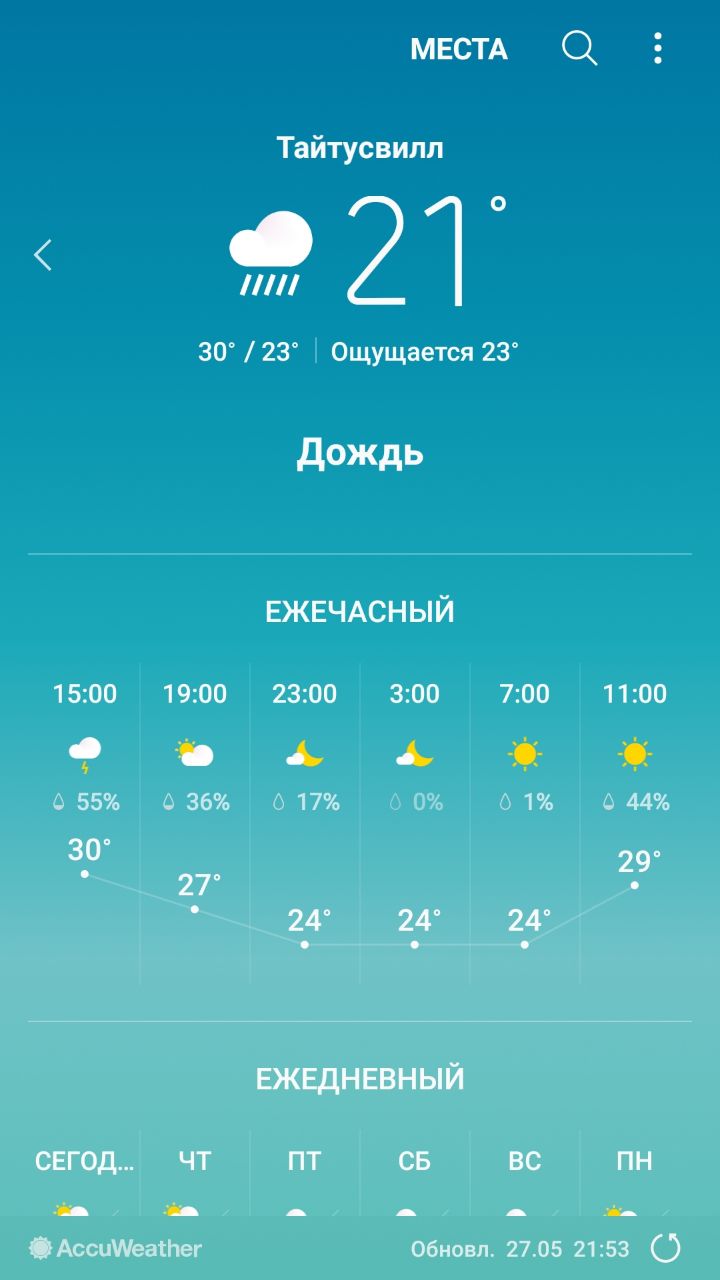720x1280 pixels.
Task: Refresh the weather data
Action: point(665,1247)
